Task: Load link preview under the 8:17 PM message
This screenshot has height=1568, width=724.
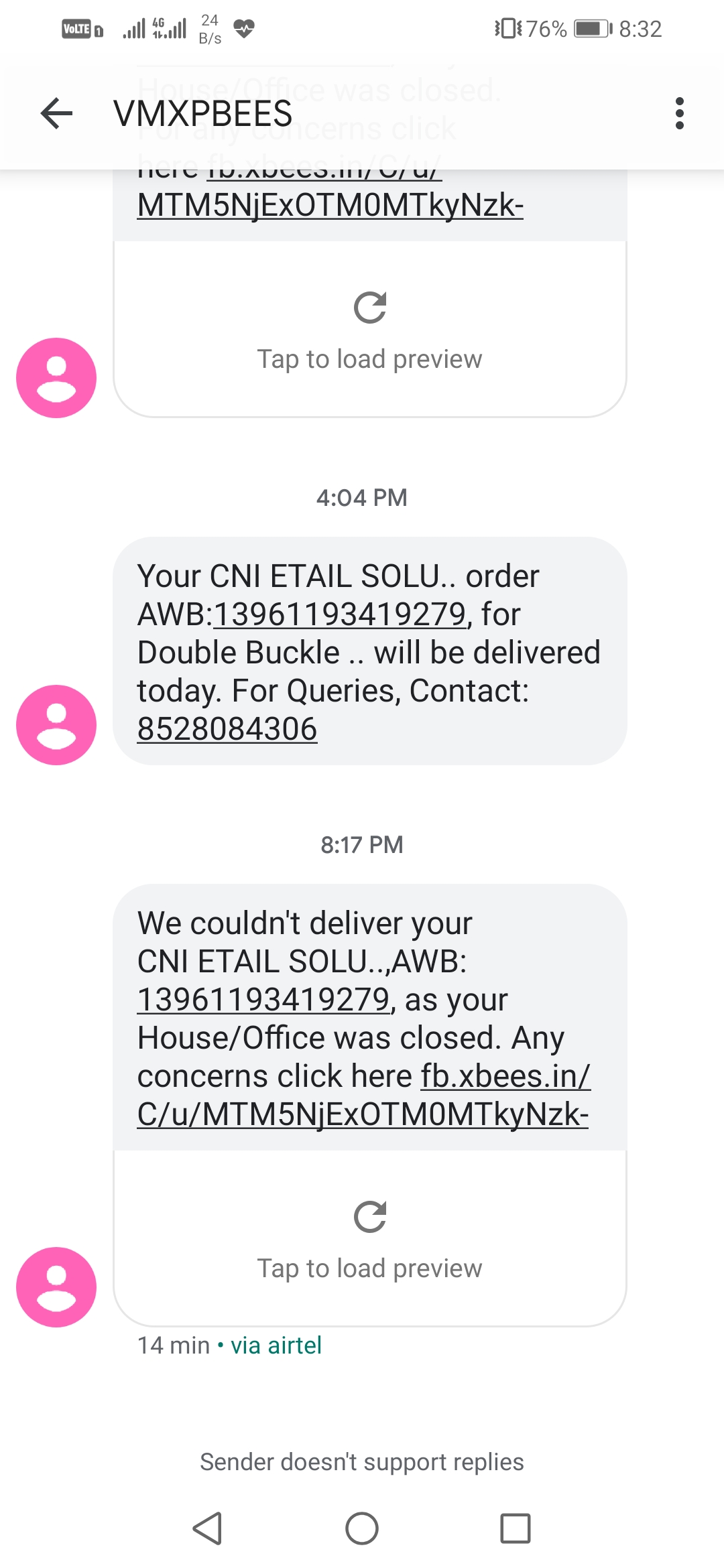Action: (369, 1238)
